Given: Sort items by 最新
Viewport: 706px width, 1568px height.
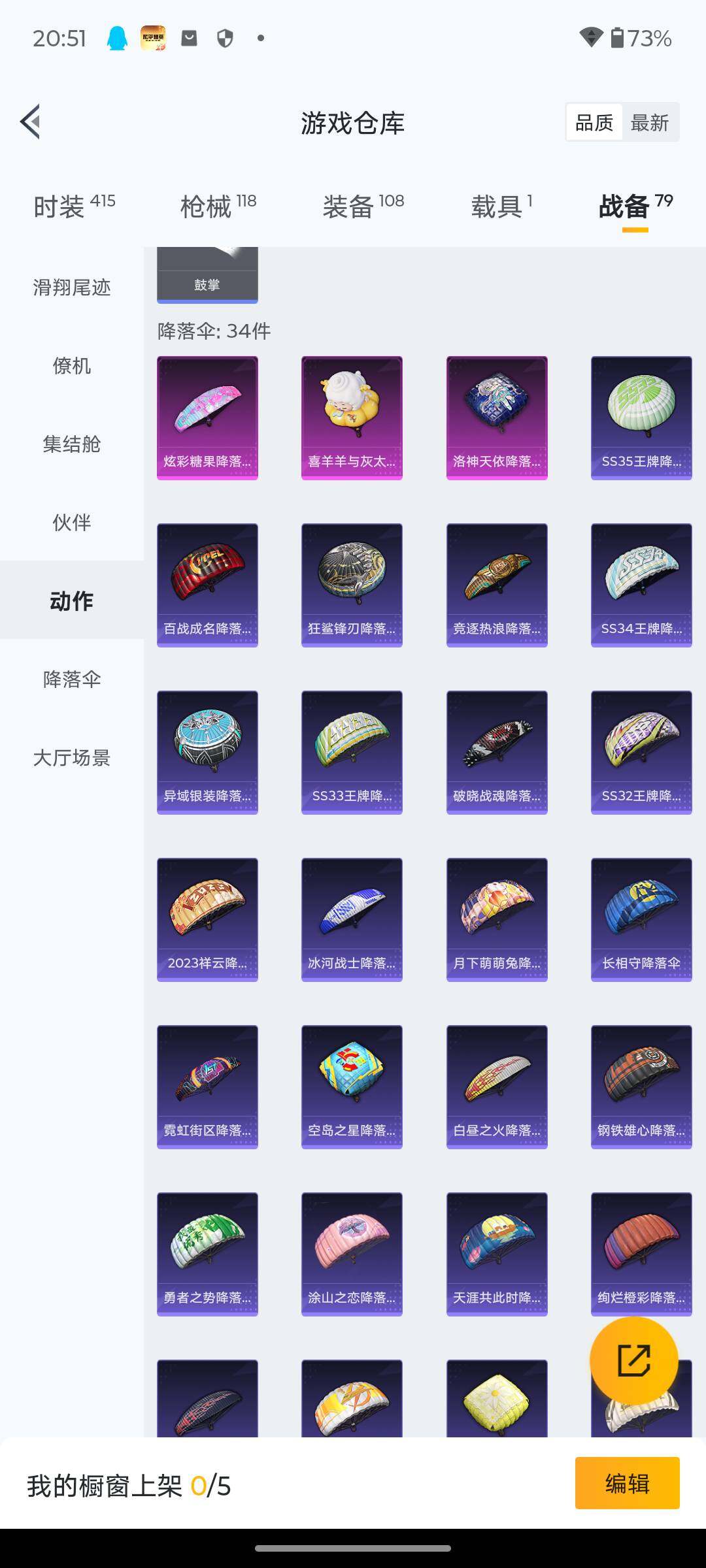Looking at the screenshot, I should tap(649, 122).
